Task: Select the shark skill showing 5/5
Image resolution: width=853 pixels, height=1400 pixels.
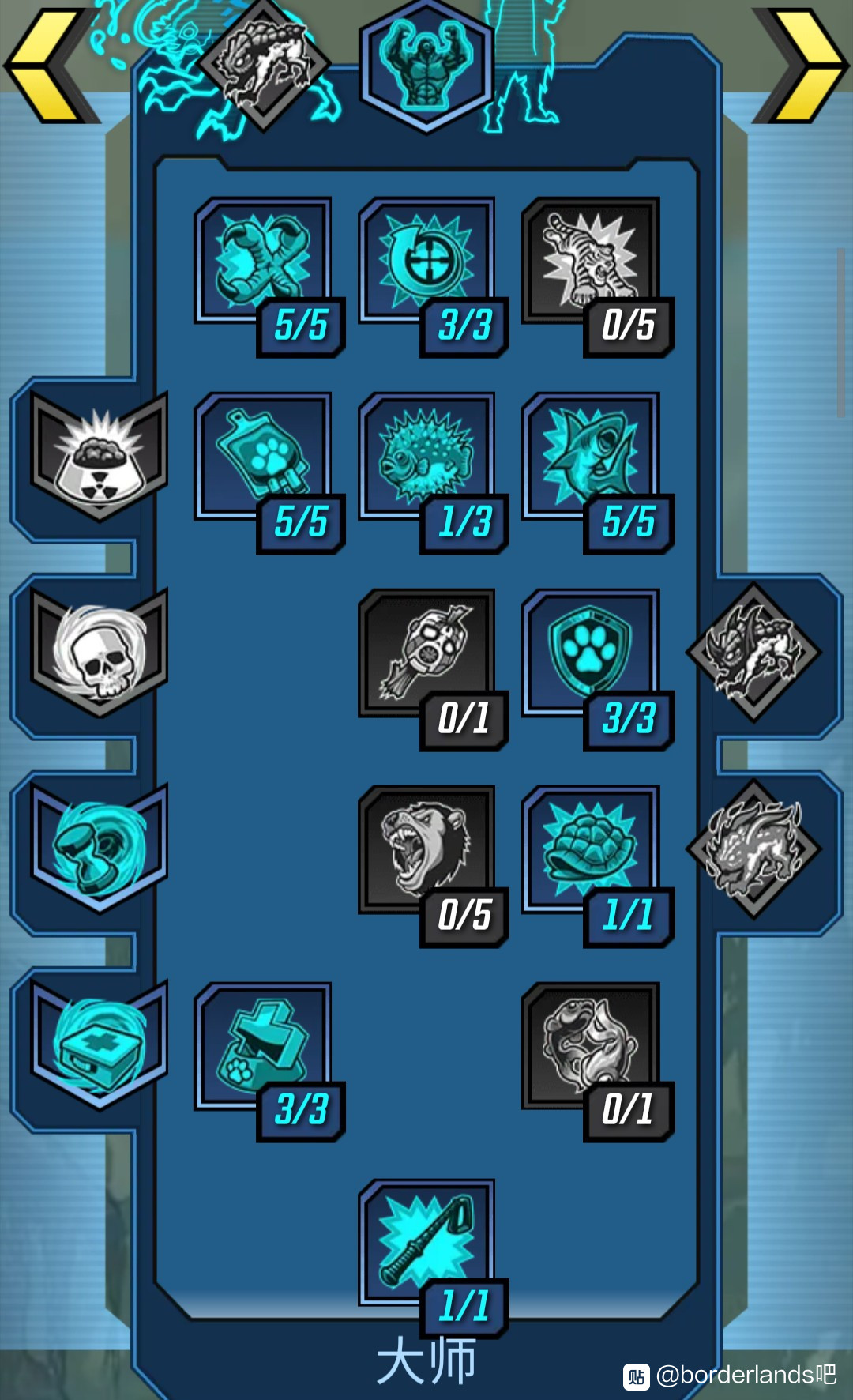Action: (x=590, y=457)
